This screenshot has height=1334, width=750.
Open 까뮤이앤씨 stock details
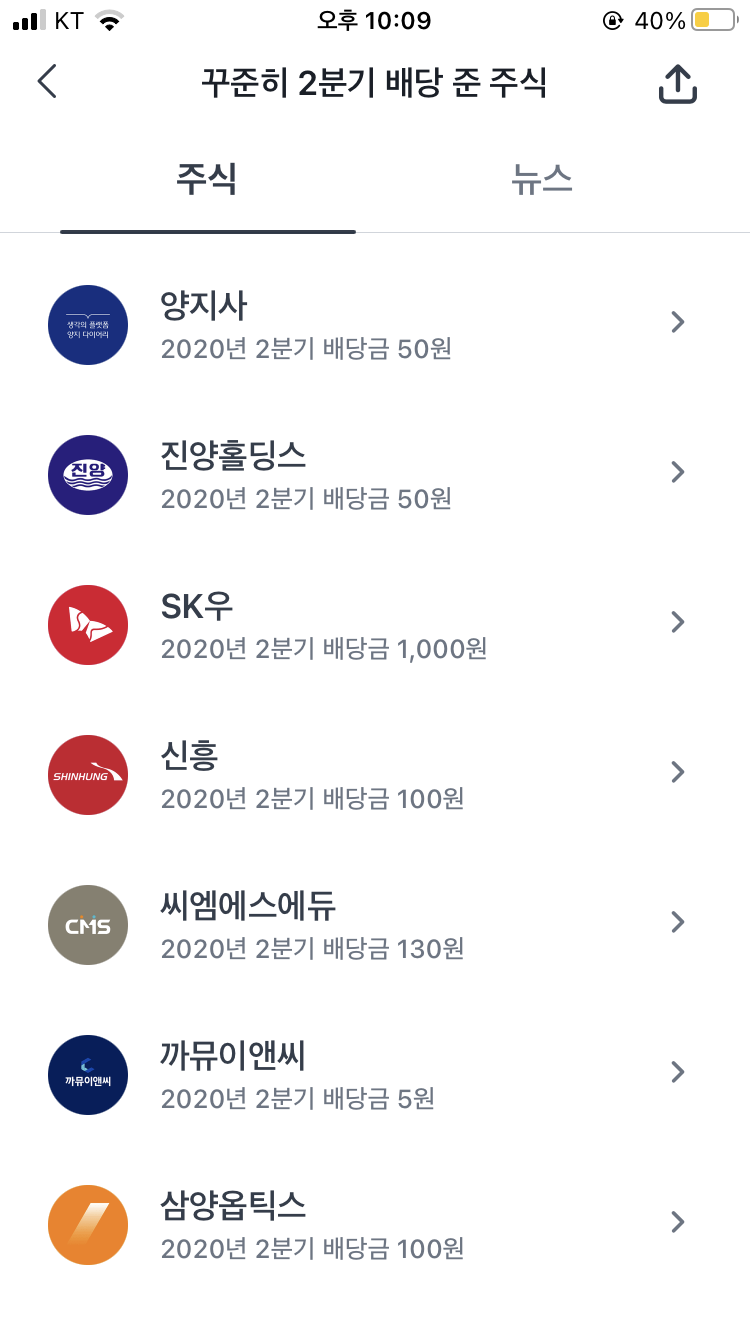(x=374, y=1074)
